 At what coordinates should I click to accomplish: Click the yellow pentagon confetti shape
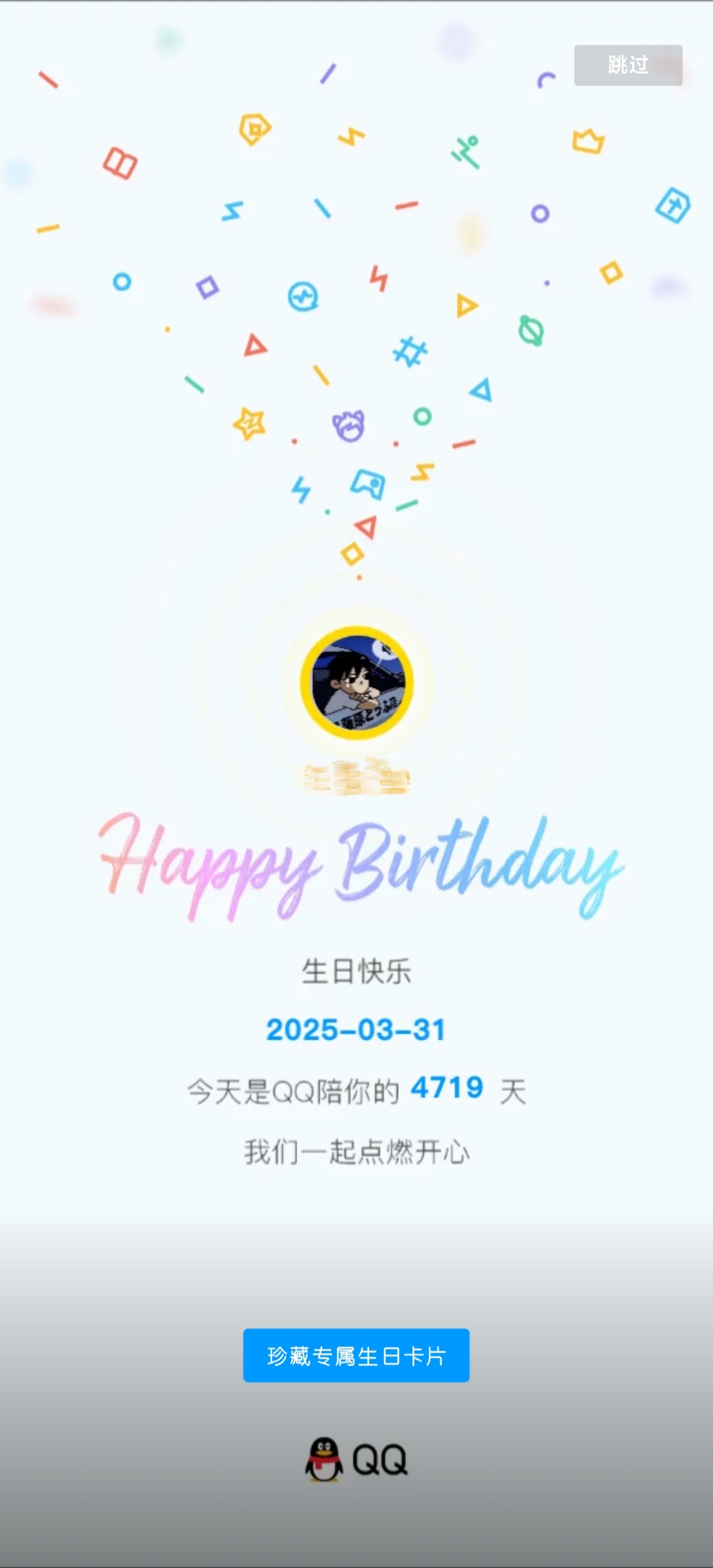tap(254, 129)
